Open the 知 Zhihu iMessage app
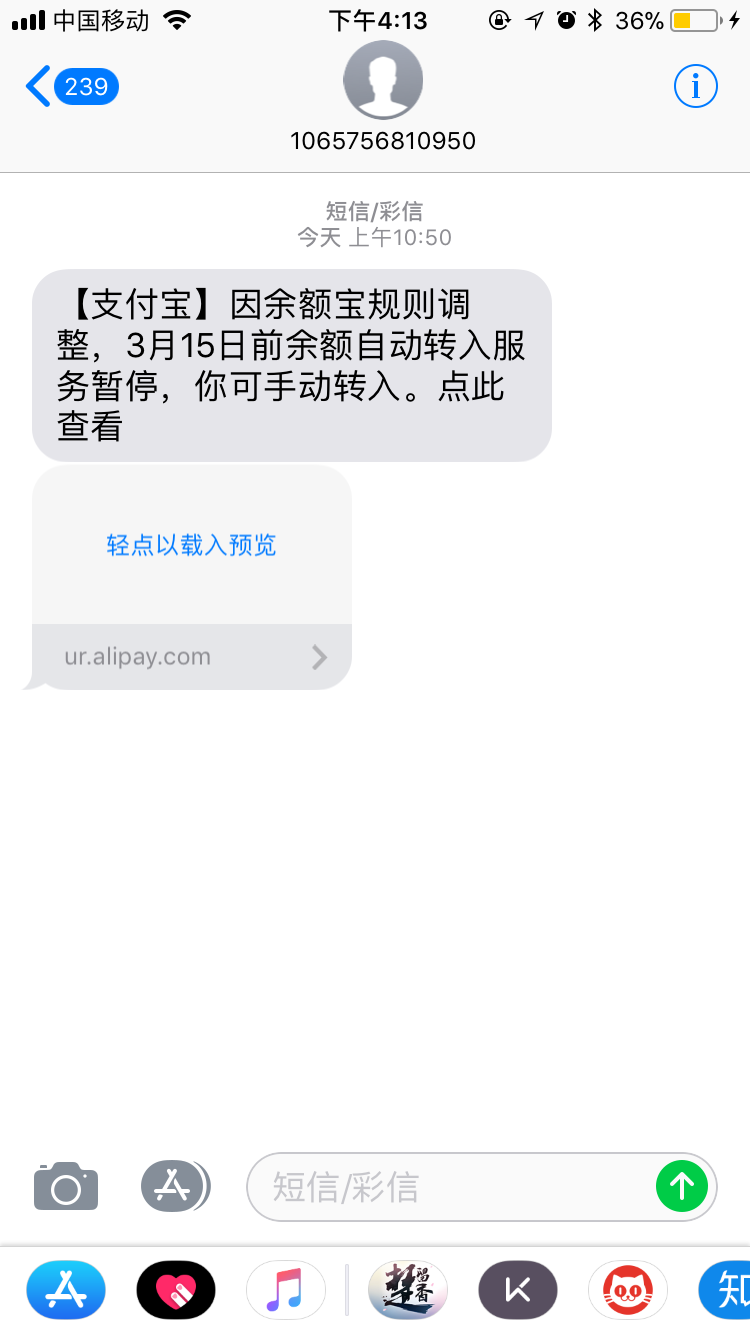Screen dimensions: 750x1334 point(728,1290)
